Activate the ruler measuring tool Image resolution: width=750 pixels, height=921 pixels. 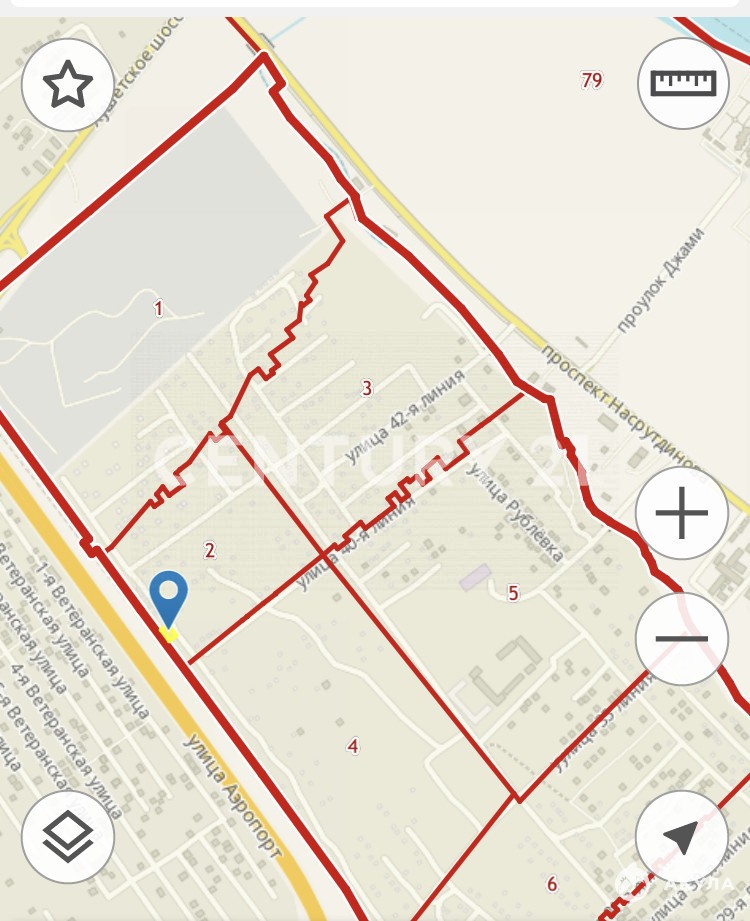[x=684, y=82]
